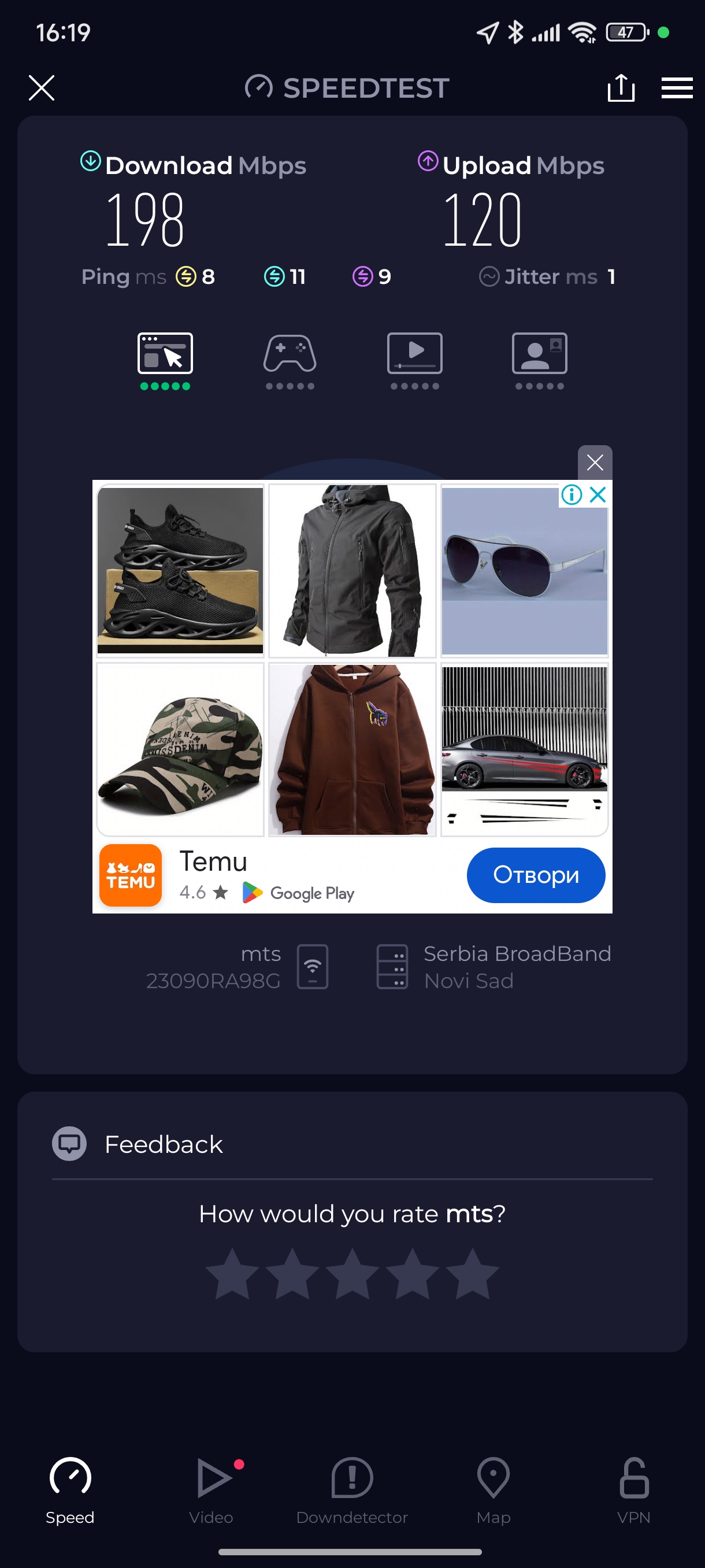The height and width of the screenshot is (1568, 705).
Task: Dismiss the Temu advertisement
Action: click(x=594, y=463)
